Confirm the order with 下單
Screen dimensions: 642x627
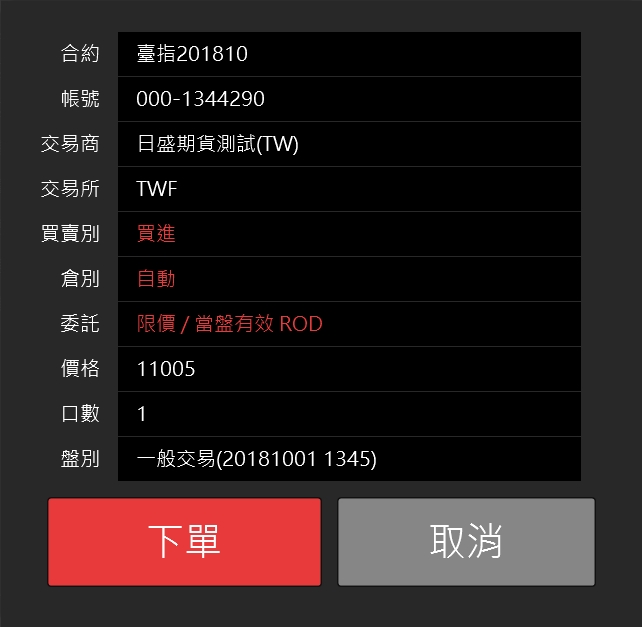184,541
